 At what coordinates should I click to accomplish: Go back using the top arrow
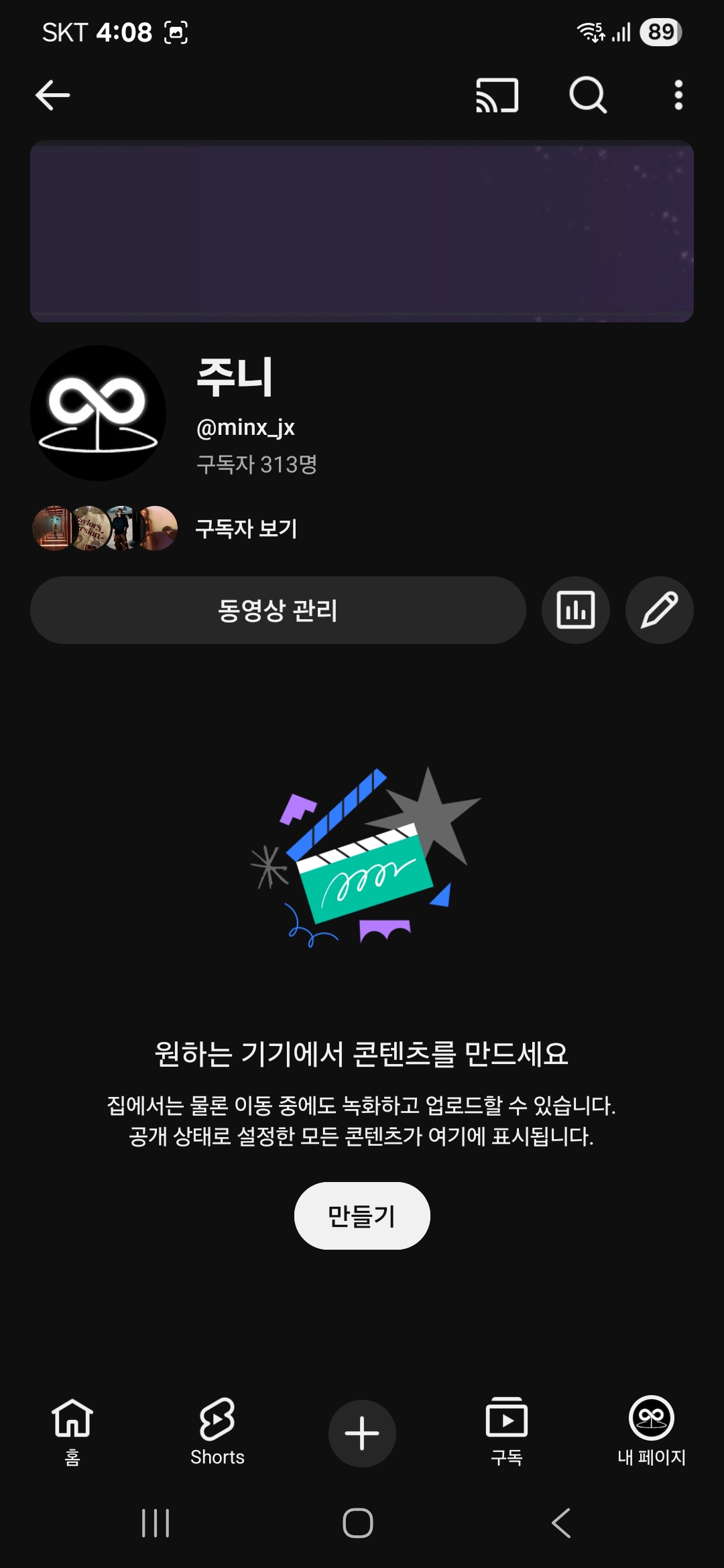(x=52, y=95)
